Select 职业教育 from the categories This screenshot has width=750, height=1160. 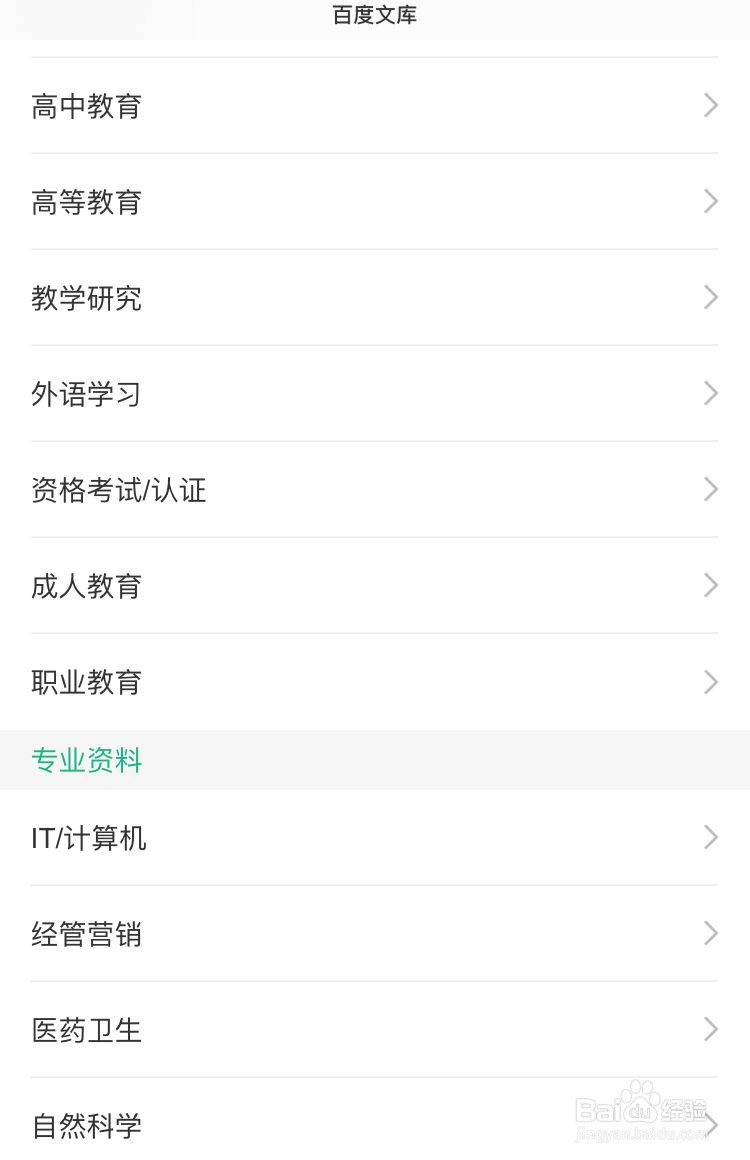point(86,682)
